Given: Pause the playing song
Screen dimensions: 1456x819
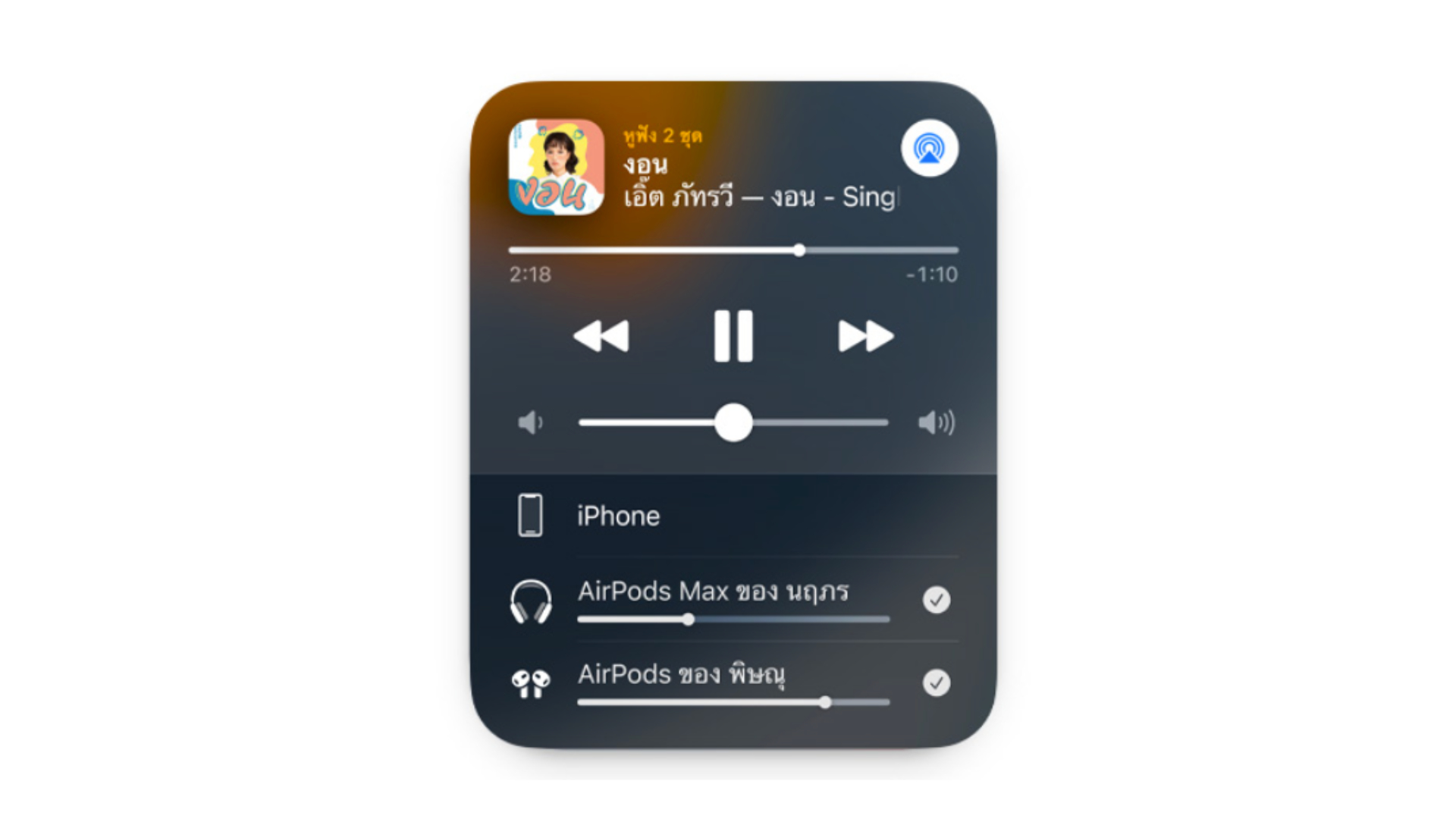Looking at the screenshot, I should pyautogui.click(x=733, y=336).
